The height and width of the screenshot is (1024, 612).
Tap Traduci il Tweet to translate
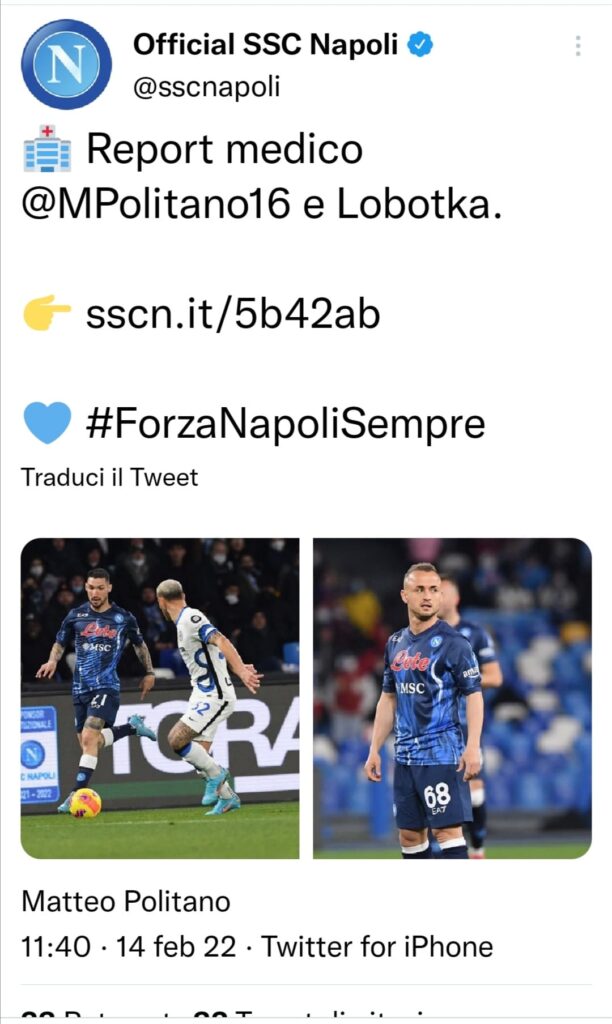(x=110, y=477)
